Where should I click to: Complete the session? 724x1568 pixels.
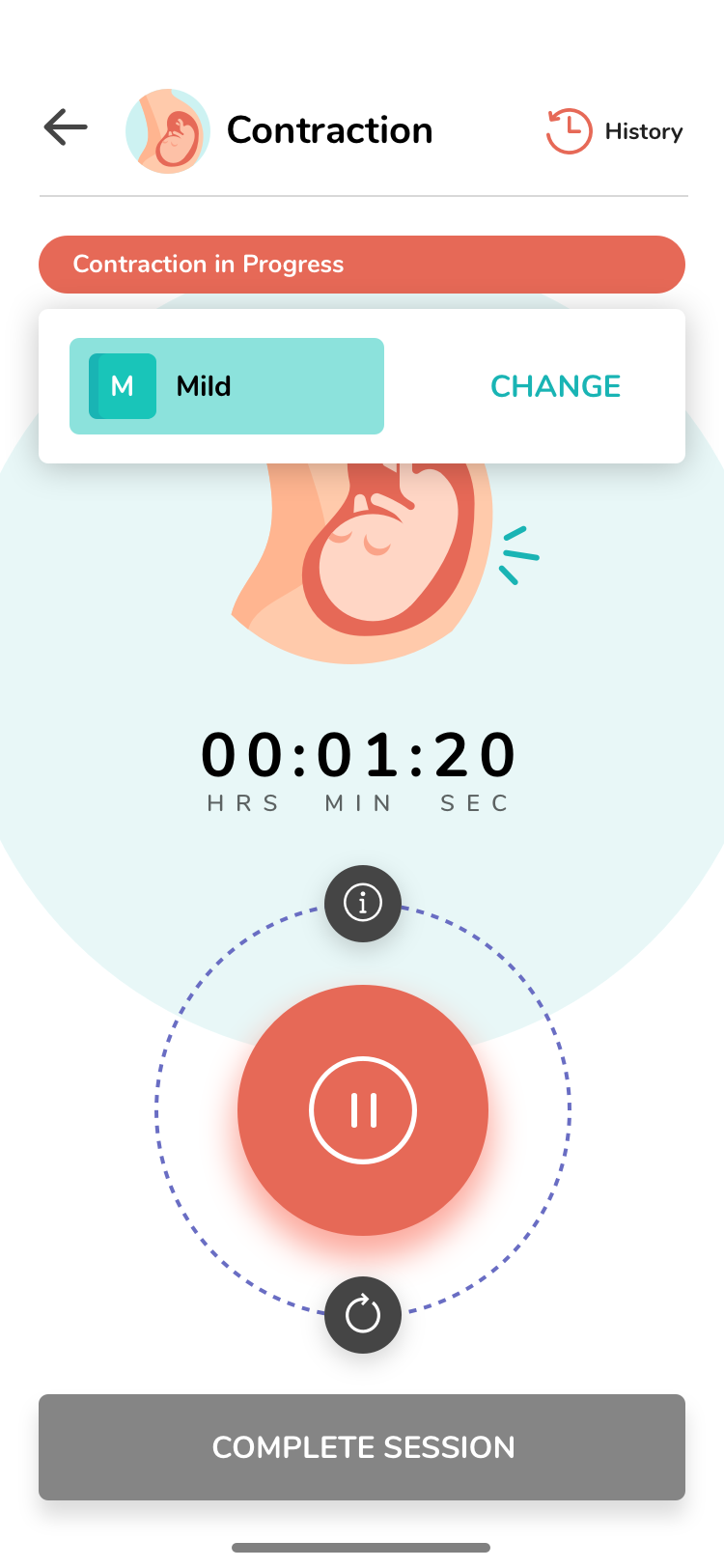(x=362, y=1446)
